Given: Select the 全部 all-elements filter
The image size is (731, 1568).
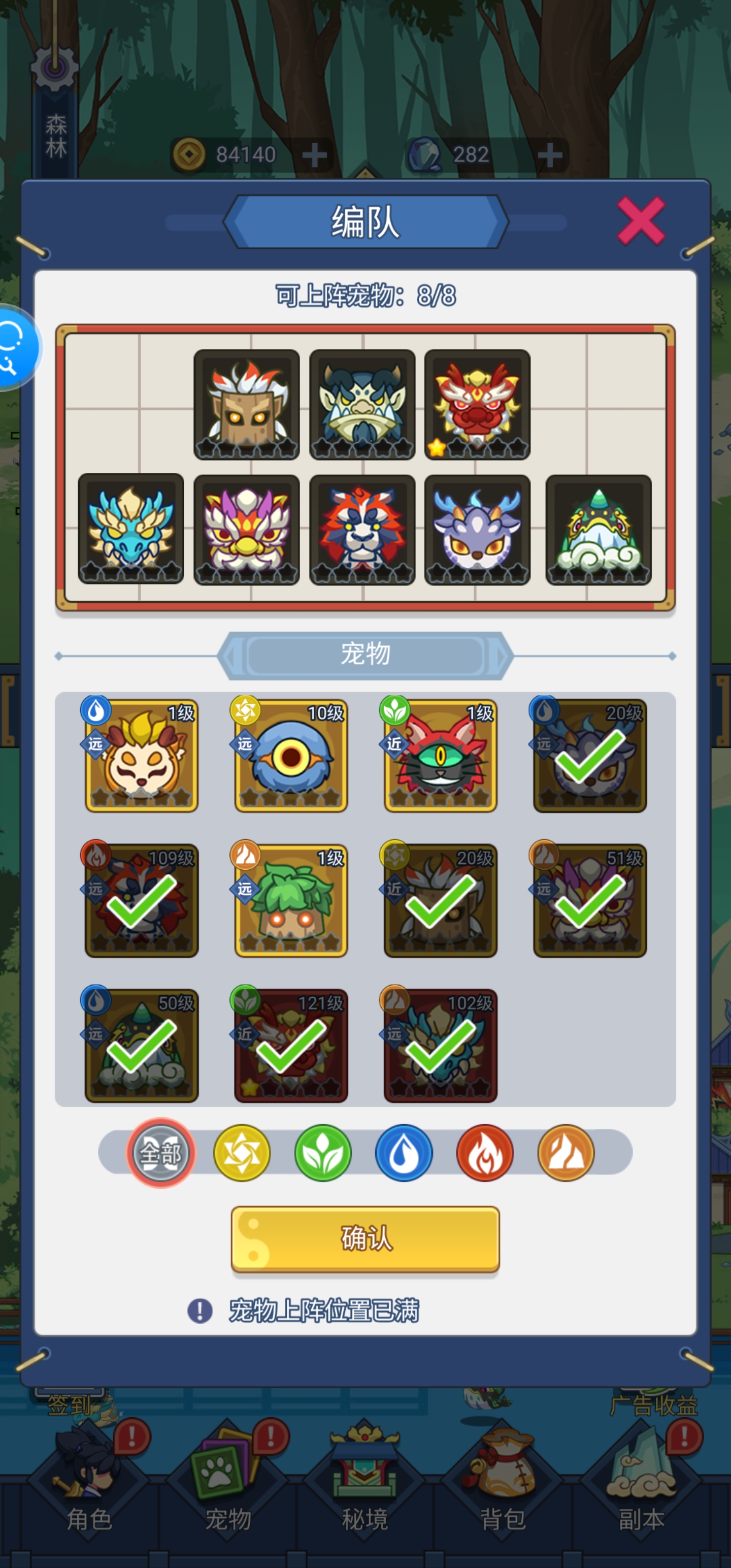Looking at the screenshot, I should pos(161,1152).
